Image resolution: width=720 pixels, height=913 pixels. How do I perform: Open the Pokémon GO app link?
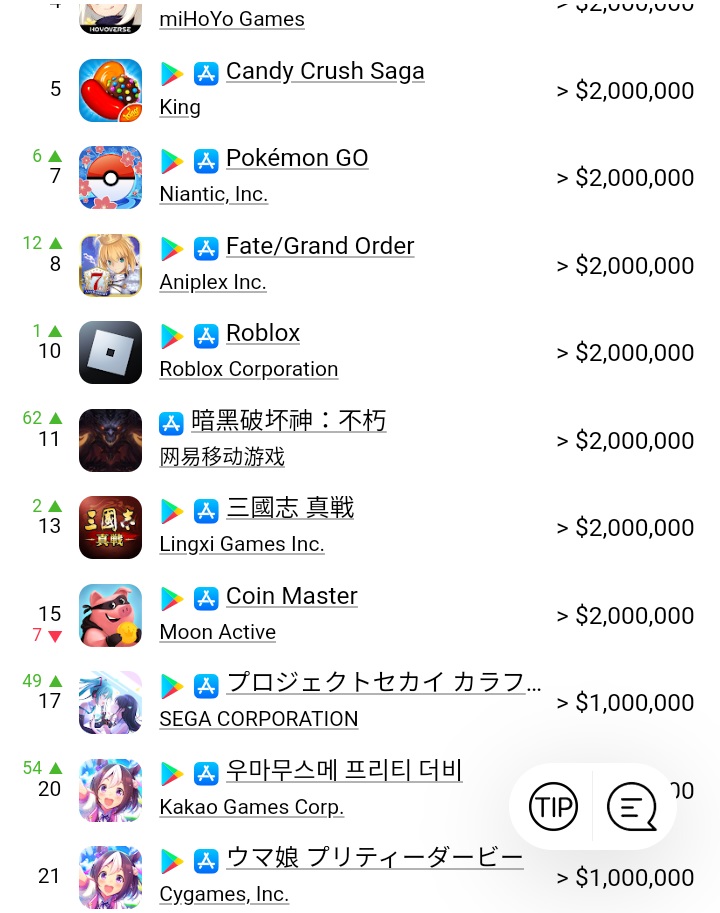(297, 159)
